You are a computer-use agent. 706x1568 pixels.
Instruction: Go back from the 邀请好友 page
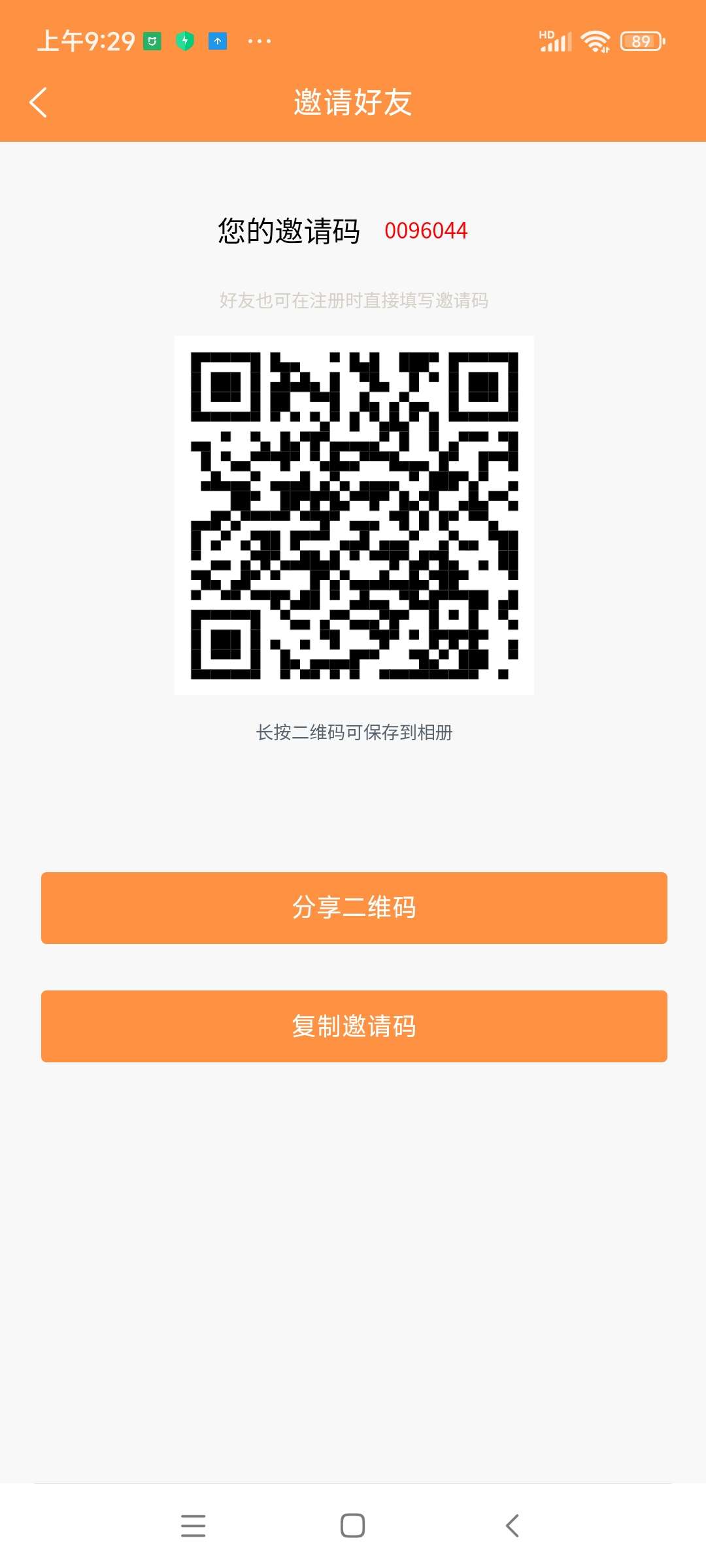(x=39, y=103)
